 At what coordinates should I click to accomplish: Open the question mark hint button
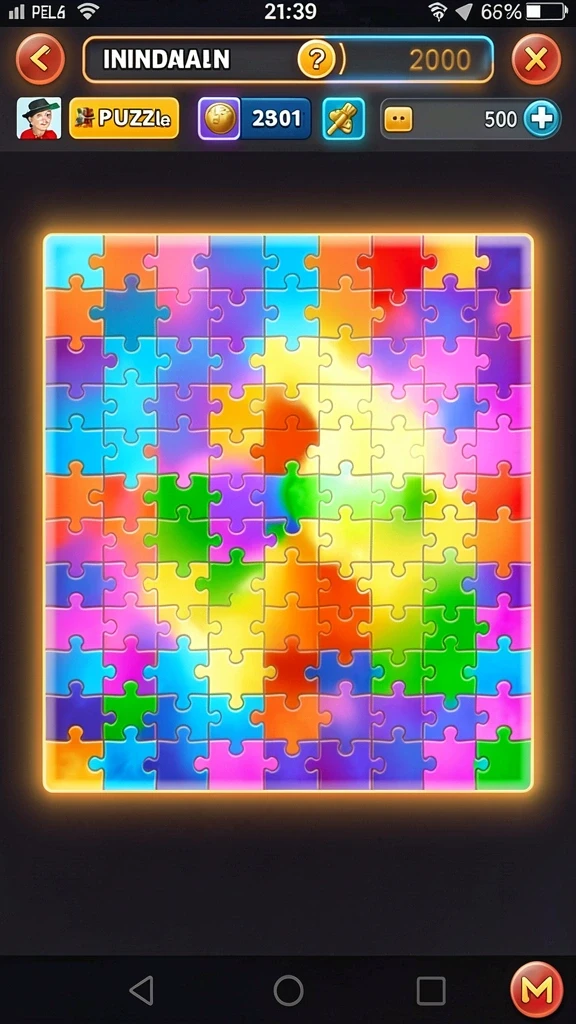316,60
